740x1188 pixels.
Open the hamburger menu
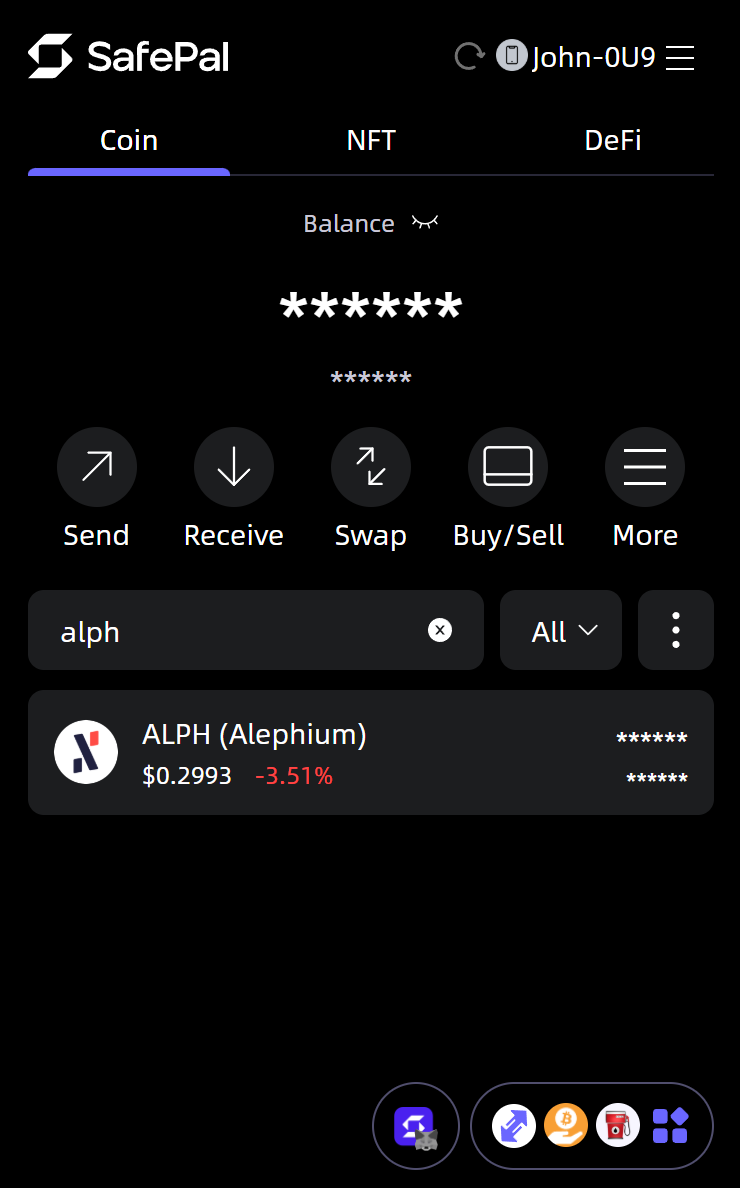[x=680, y=57]
